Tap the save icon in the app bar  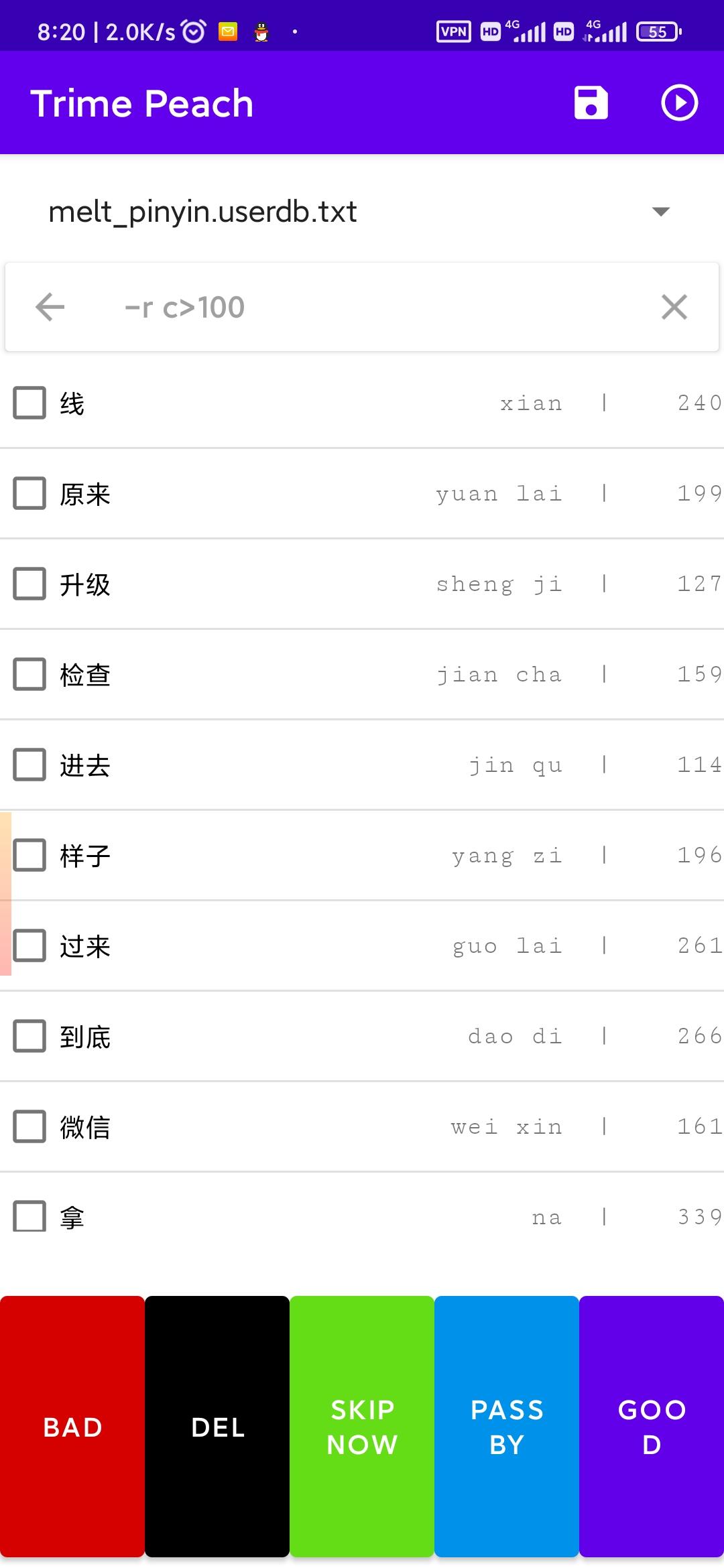coord(591,103)
